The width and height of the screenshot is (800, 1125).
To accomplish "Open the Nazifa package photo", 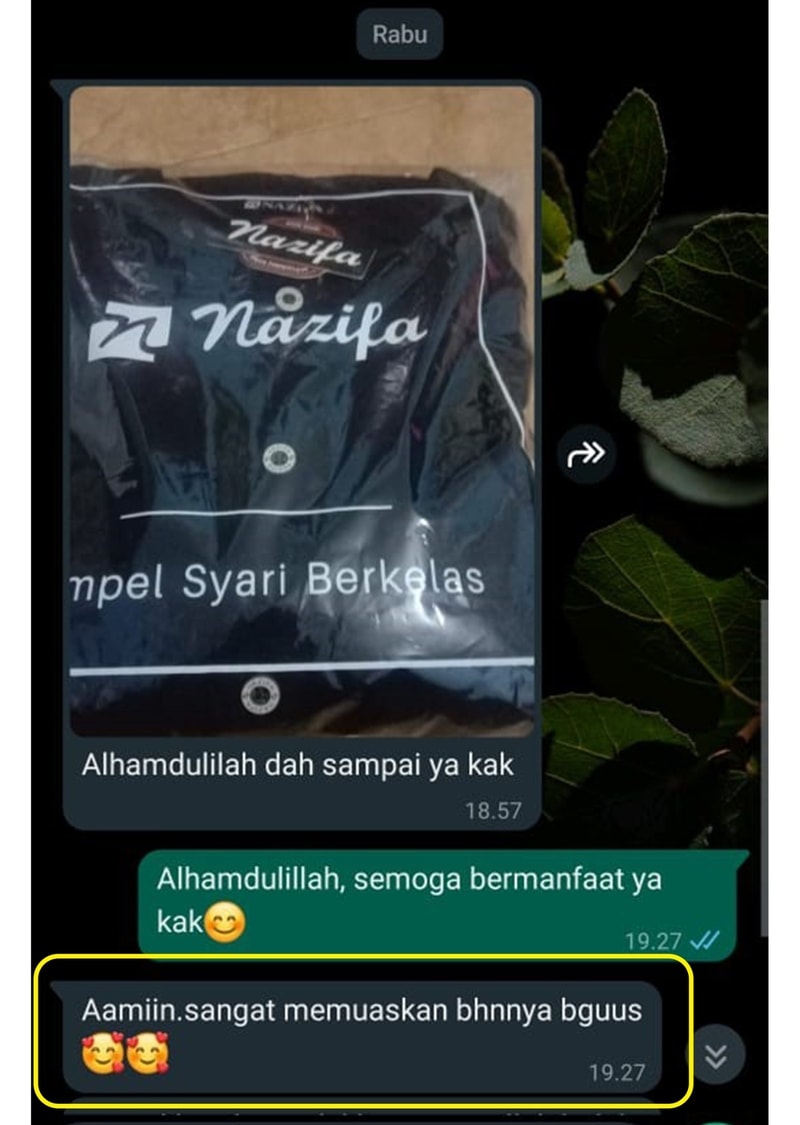I will [301, 410].
